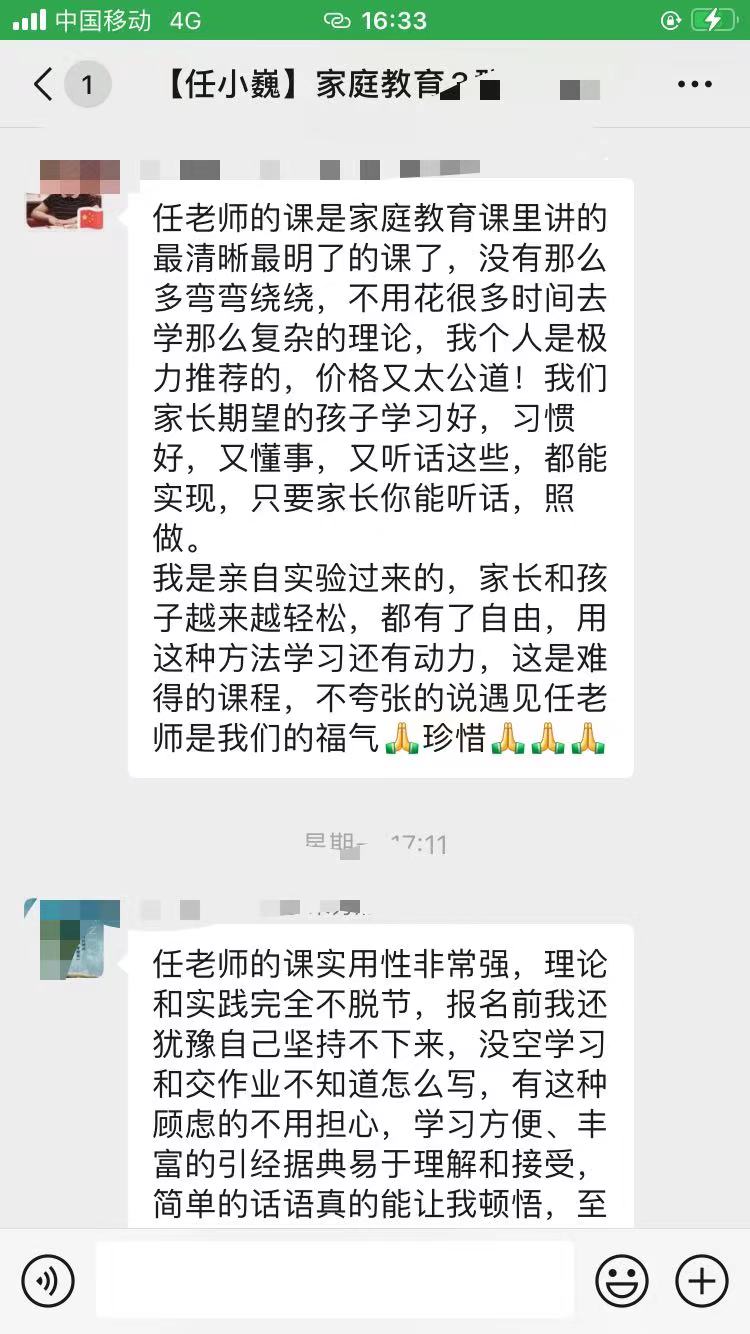Screen dimensions: 750x1334
Task: Switch to voice message input
Action: coord(48,1281)
